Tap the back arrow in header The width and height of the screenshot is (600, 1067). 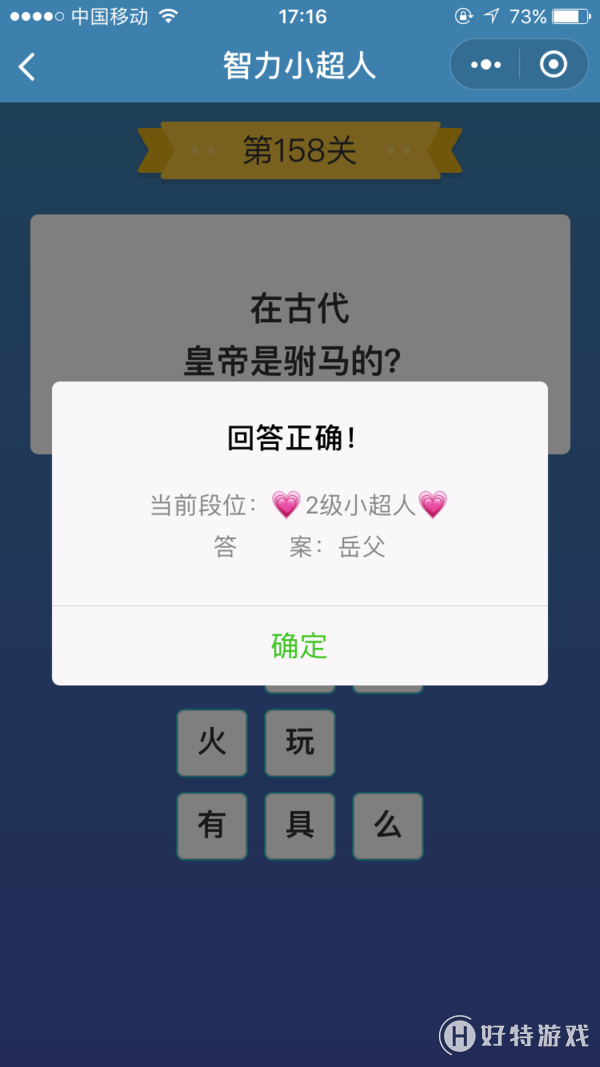27,67
